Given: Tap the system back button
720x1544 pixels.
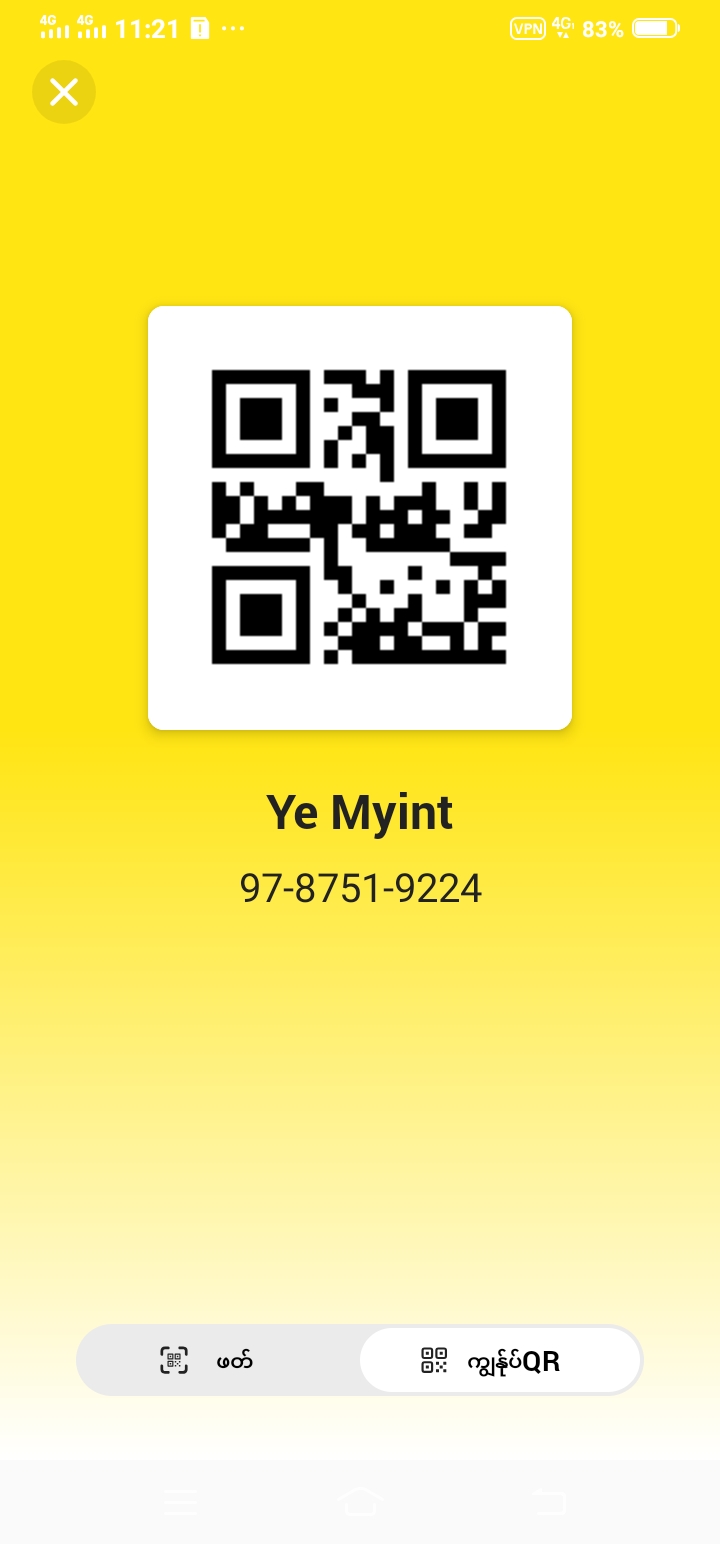Looking at the screenshot, I should (x=547, y=1501).
